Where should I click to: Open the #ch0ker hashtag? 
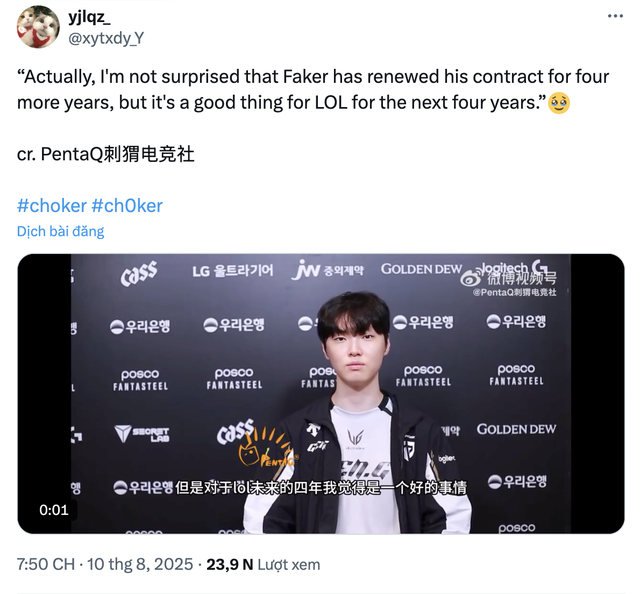(127, 206)
